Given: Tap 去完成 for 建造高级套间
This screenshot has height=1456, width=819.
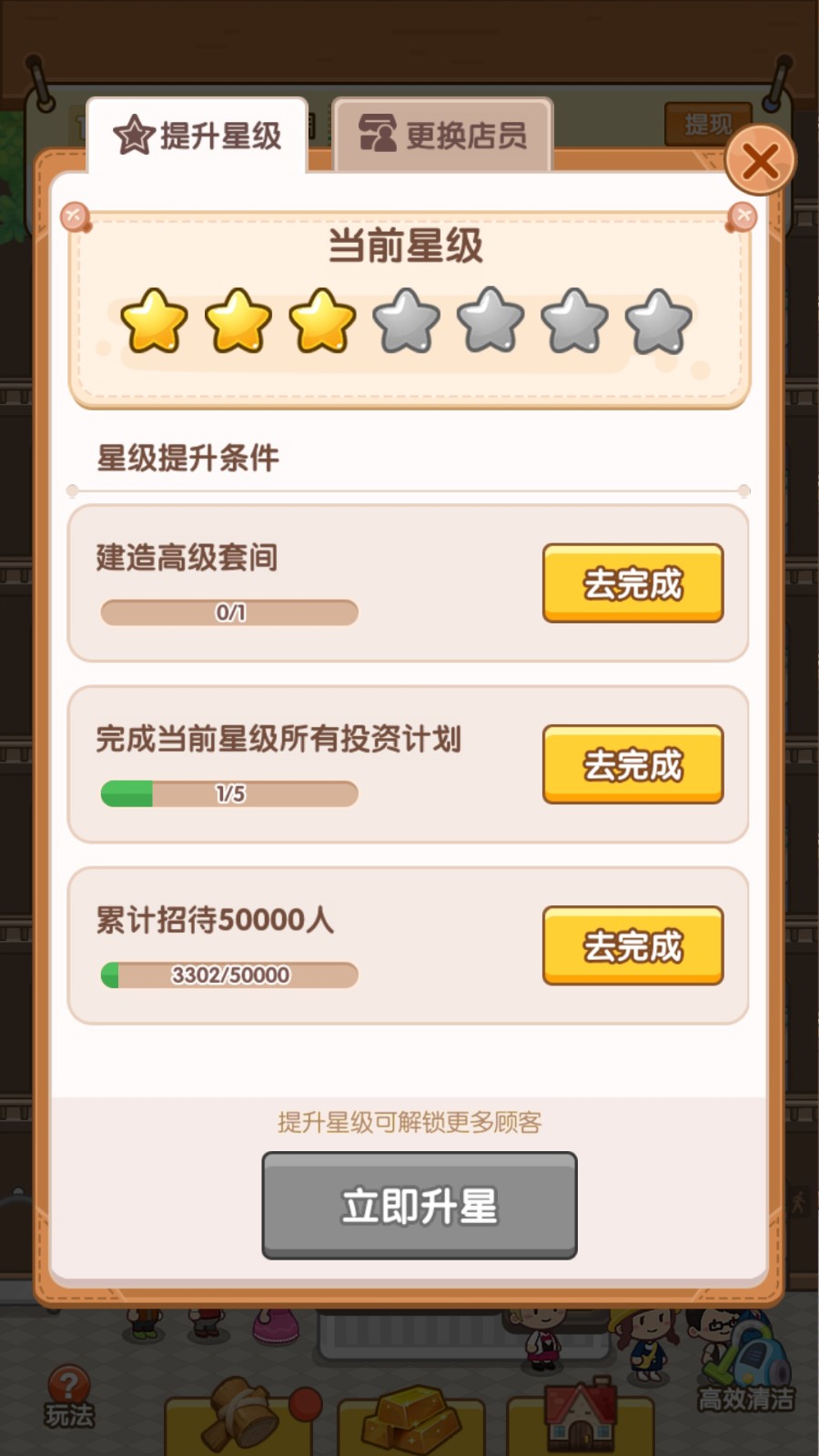Looking at the screenshot, I should tap(632, 583).
